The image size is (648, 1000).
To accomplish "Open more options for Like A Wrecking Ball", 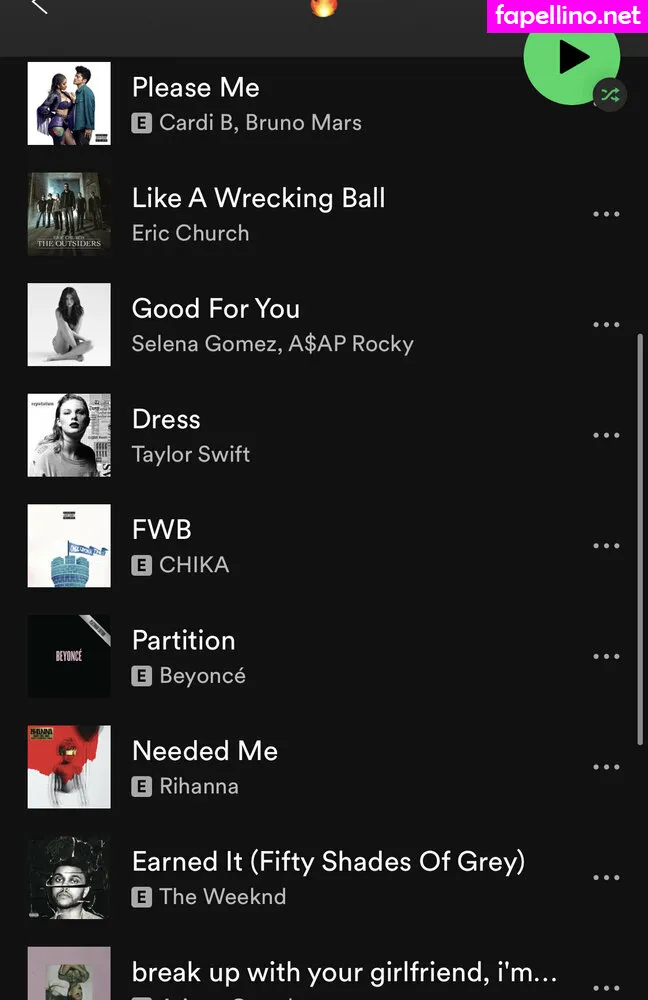I will point(606,214).
